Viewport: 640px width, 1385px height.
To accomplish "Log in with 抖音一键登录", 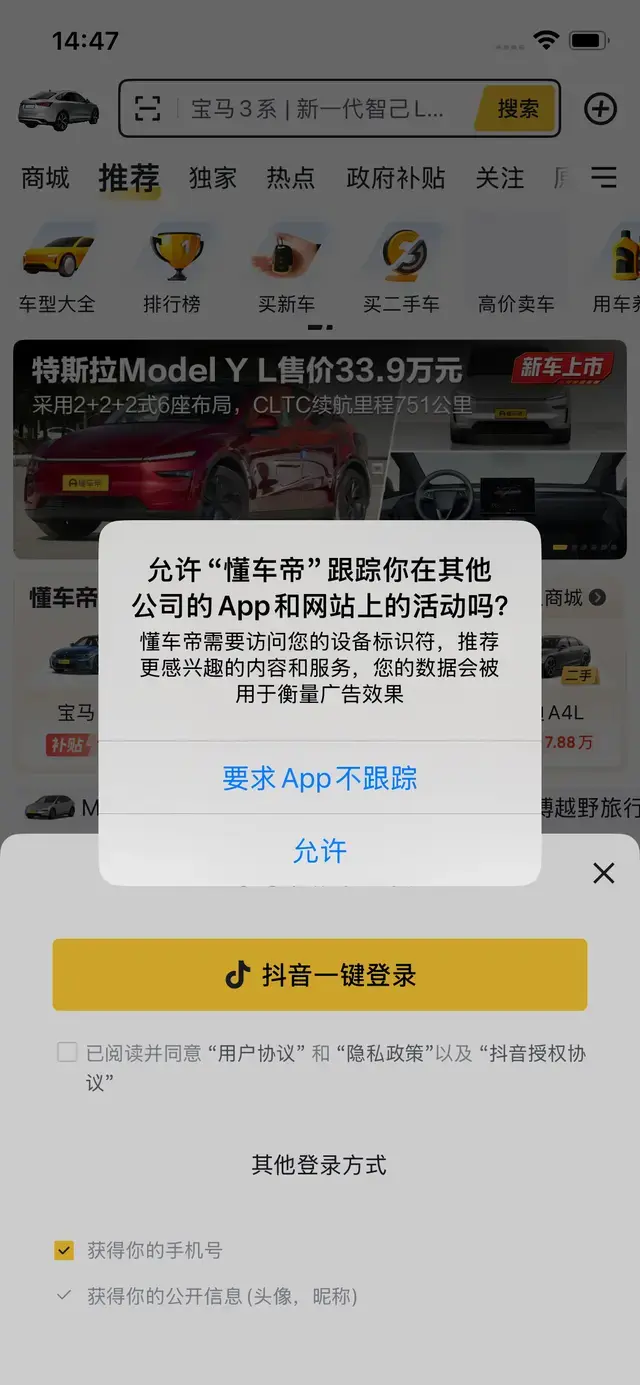I will (x=320, y=975).
